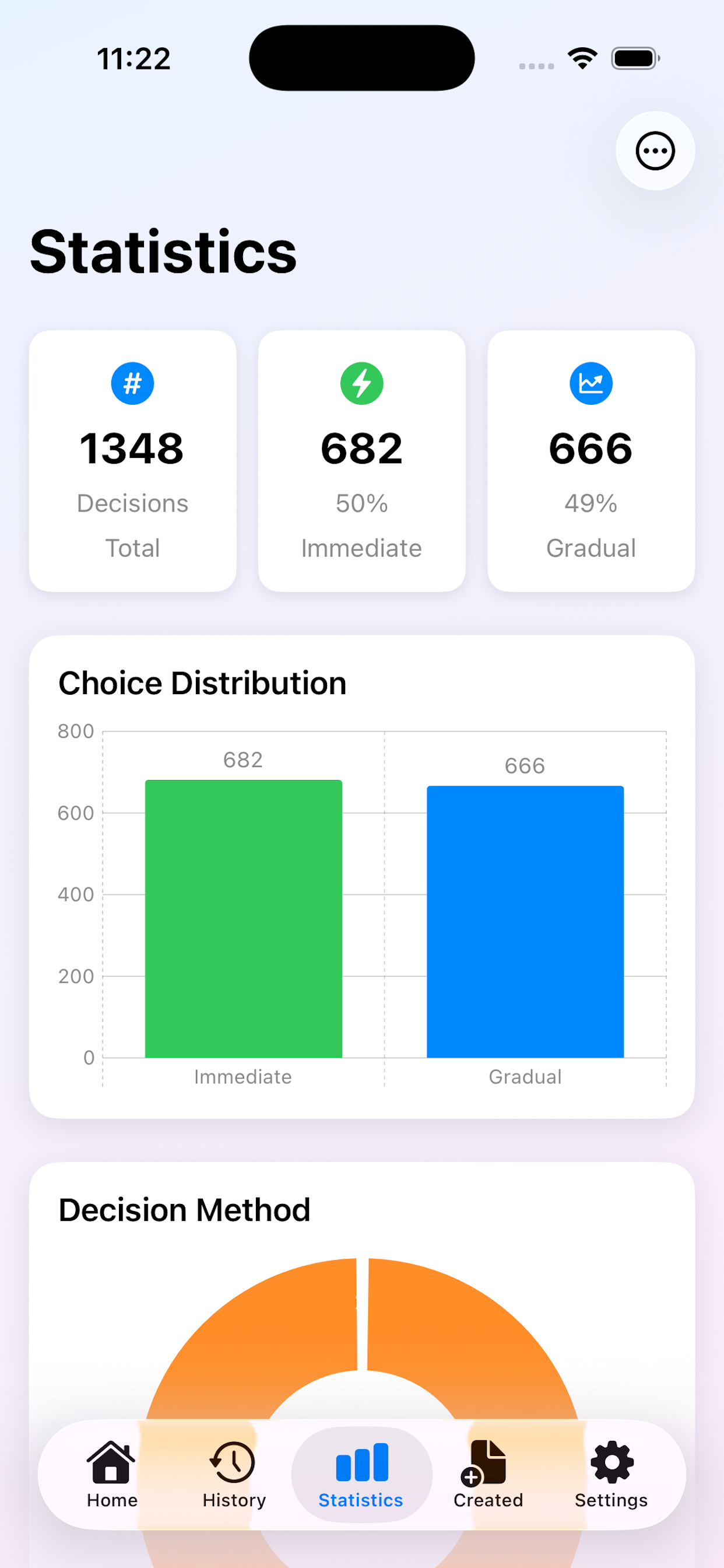The image size is (724, 1568).
Task: Click the trend chart icon above 666
Action: [x=591, y=383]
